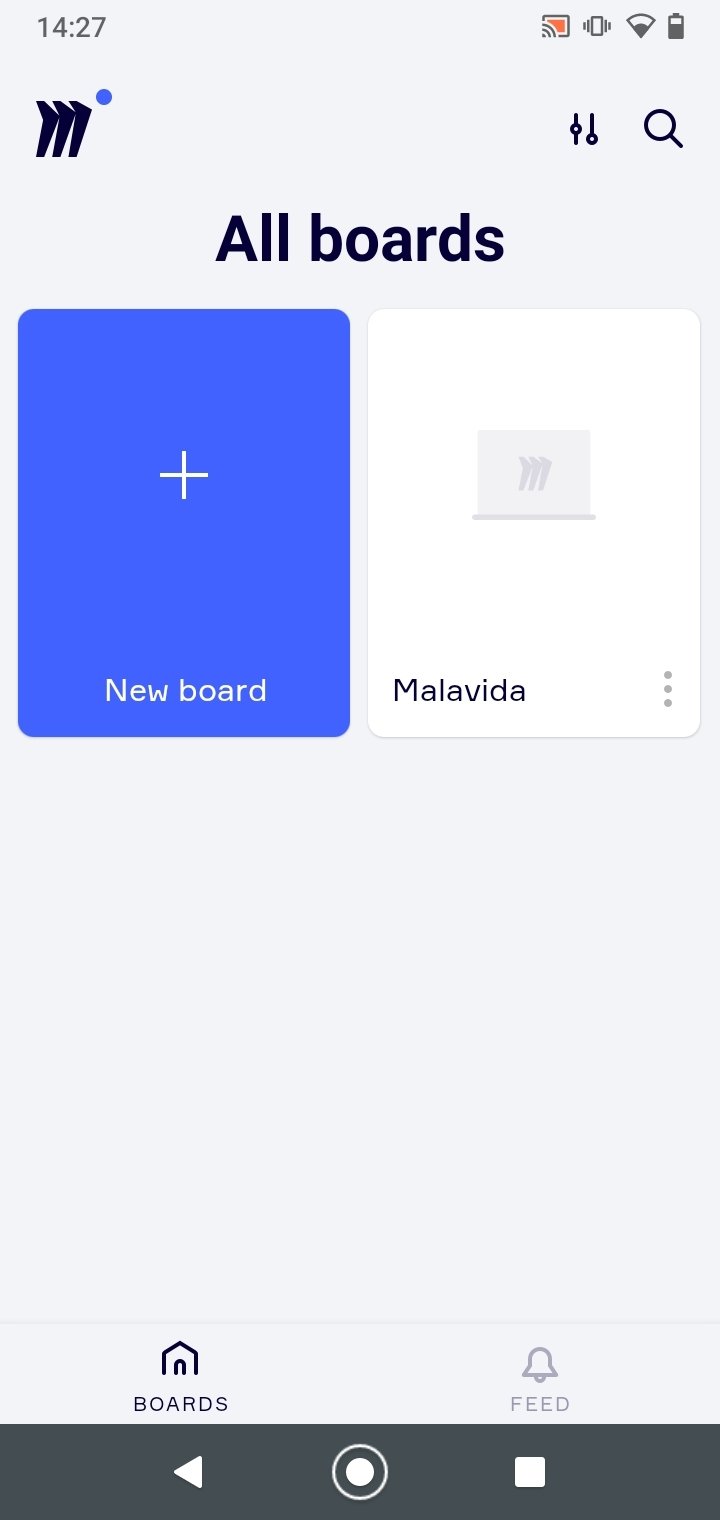Viewport: 720px width, 1520px height.
Task: Switch to the Boards tab
Action: (x=181, y=1377)
